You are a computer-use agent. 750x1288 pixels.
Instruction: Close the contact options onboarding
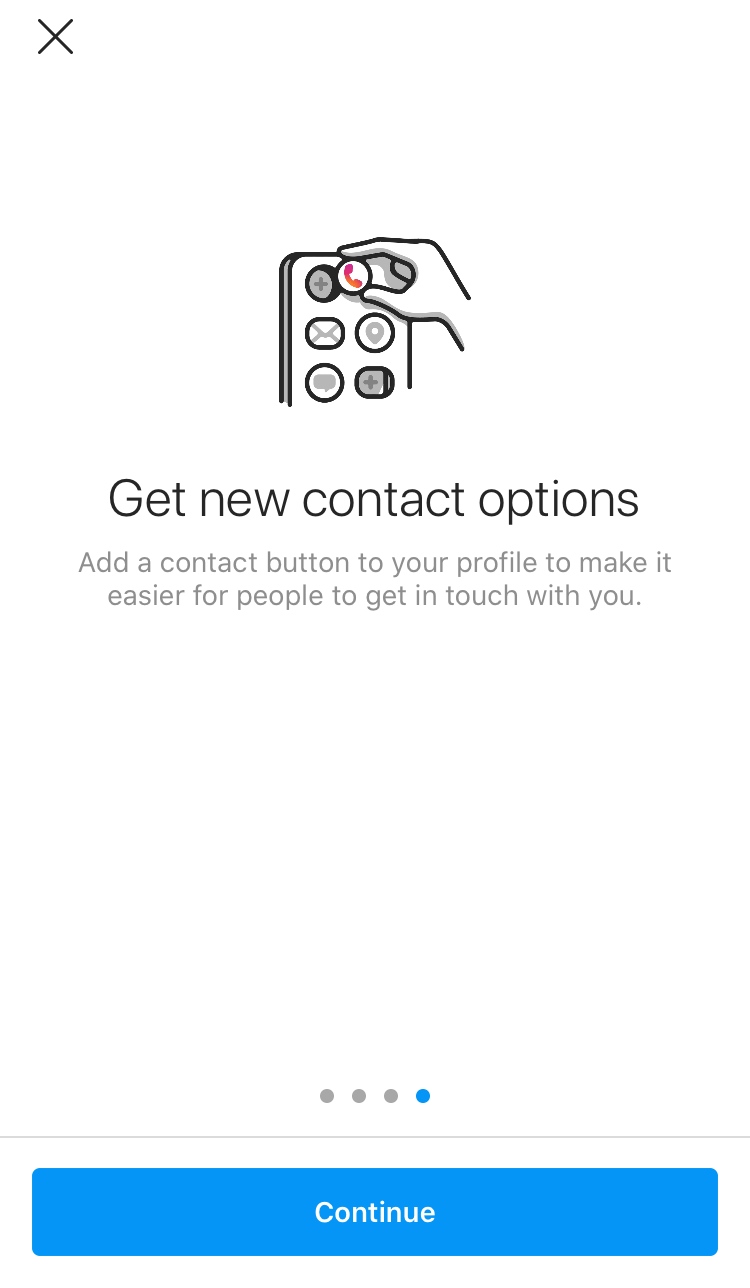coord(55,37)
